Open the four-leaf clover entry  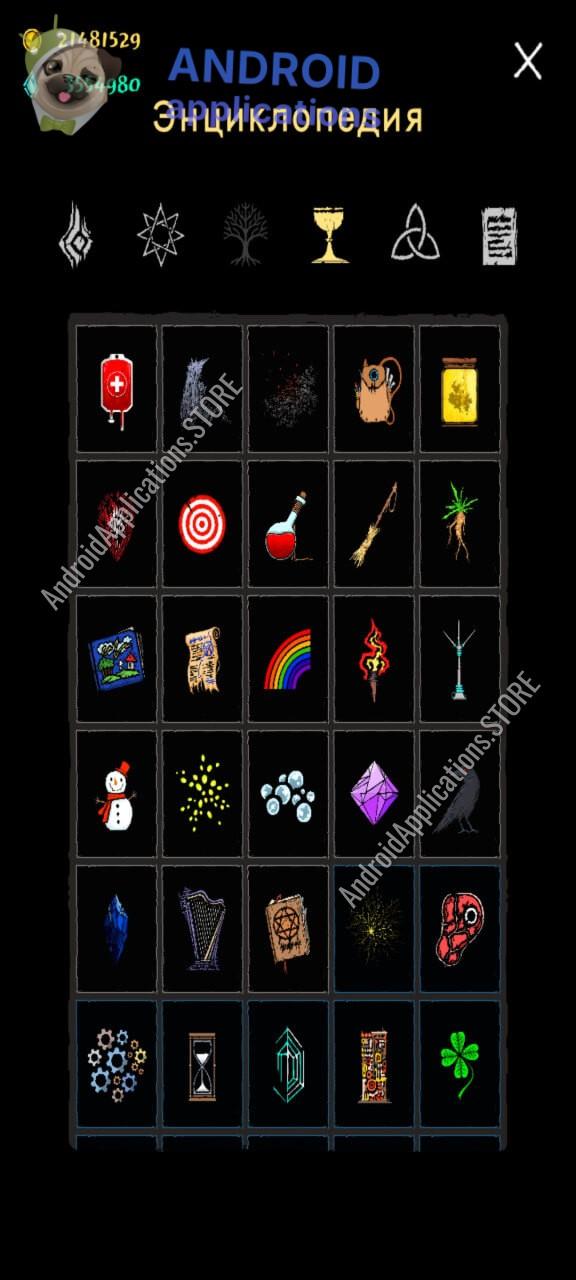(459, 1064)
